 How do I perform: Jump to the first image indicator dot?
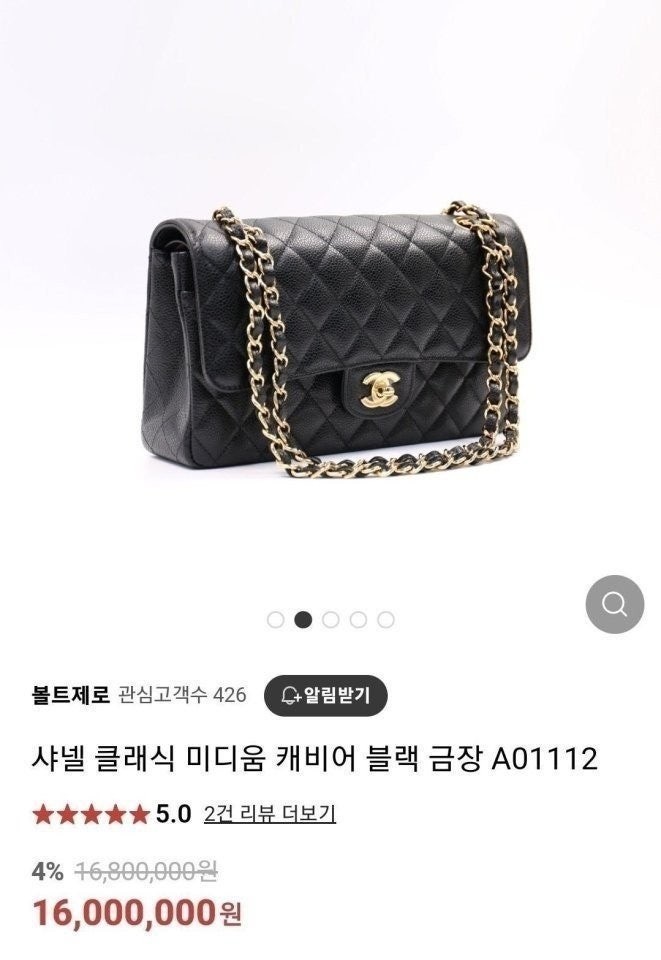(276, 620)
